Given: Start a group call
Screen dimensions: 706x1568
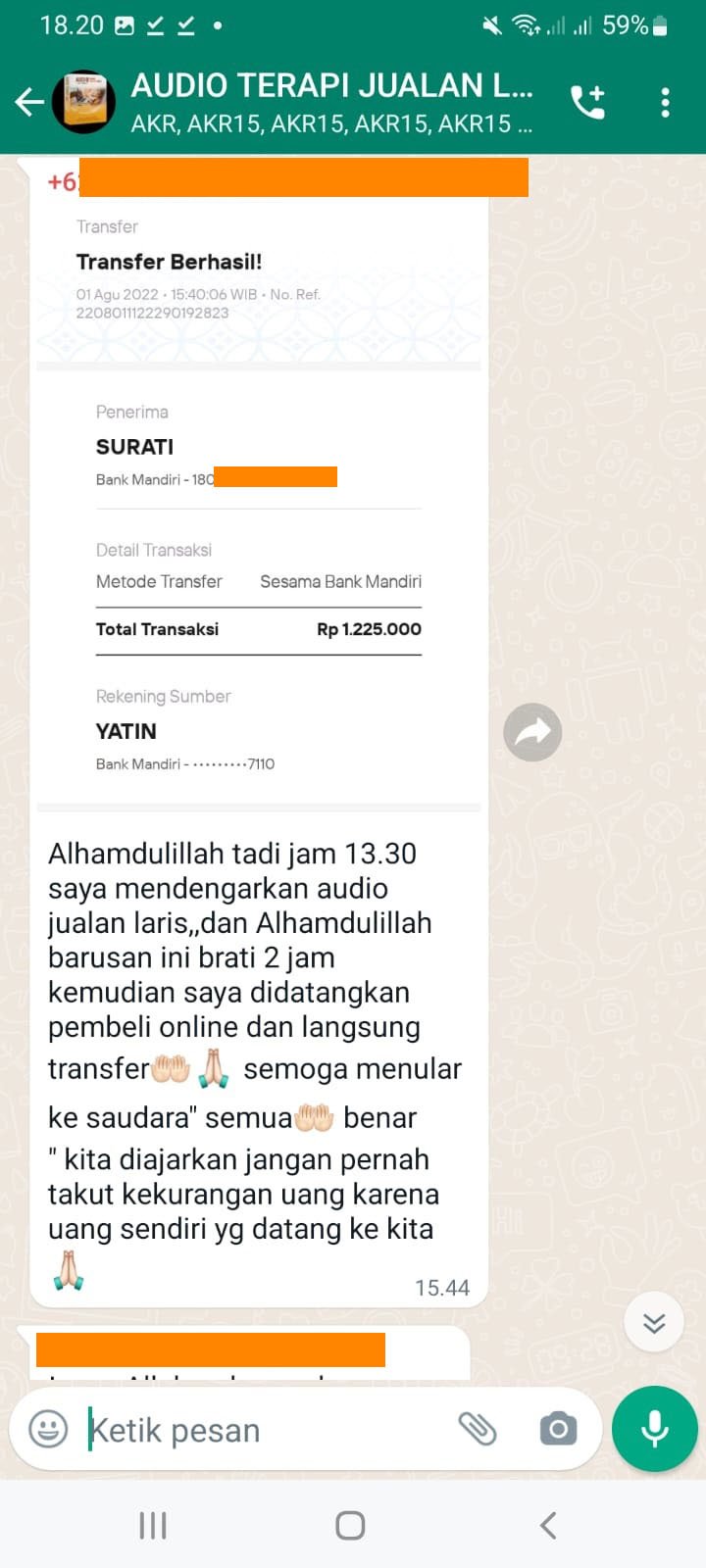Looking at the screenshot, I should [588, 102].
